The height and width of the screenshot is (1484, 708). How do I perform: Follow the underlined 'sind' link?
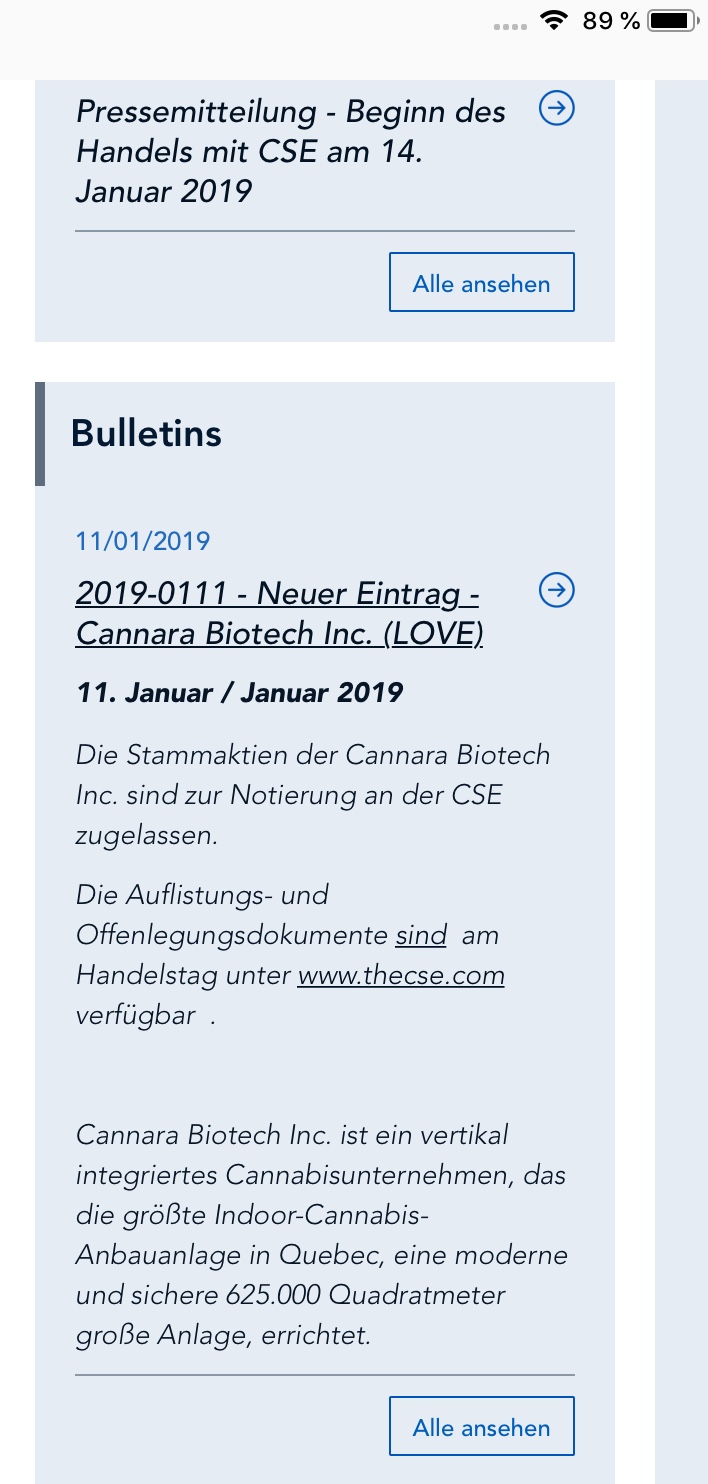(x=421, y=935)
